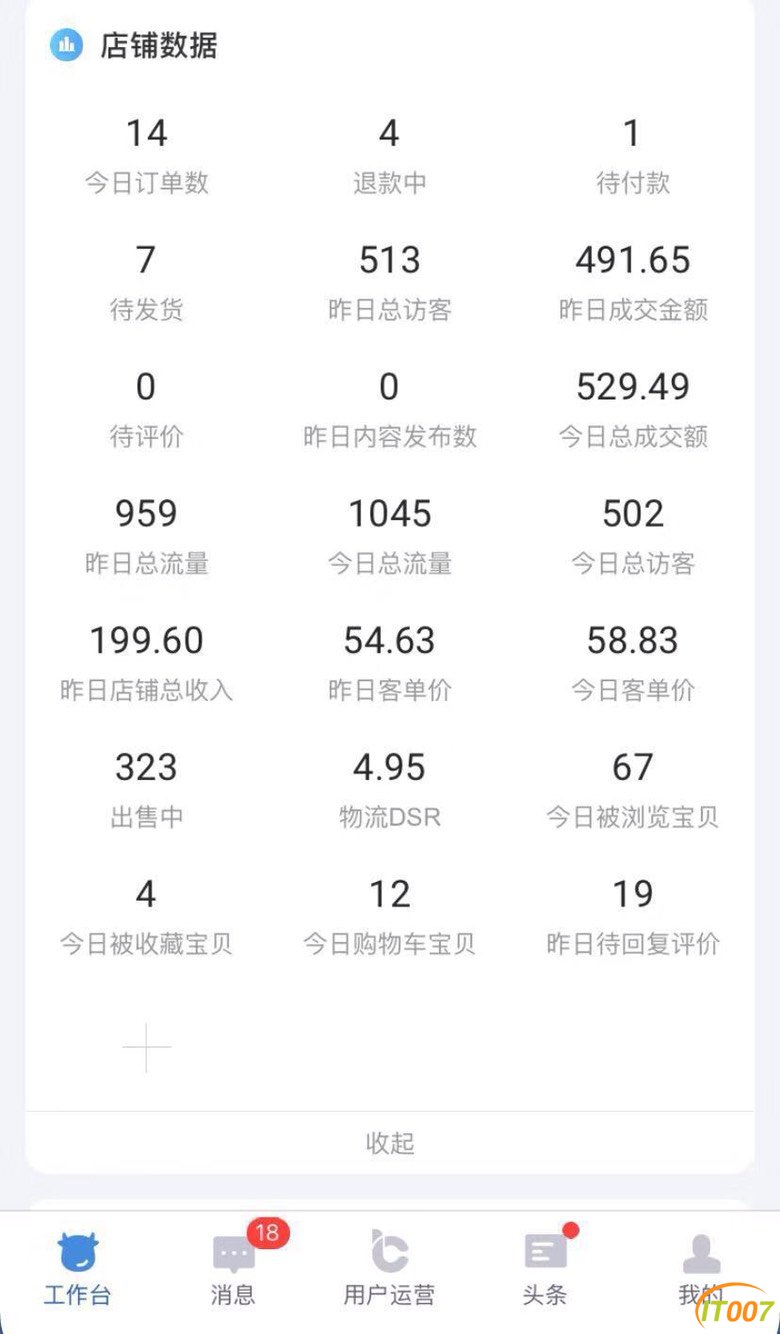Switch to the 消息 tab
This screenshot has height=1334, width=780.
234,1268
